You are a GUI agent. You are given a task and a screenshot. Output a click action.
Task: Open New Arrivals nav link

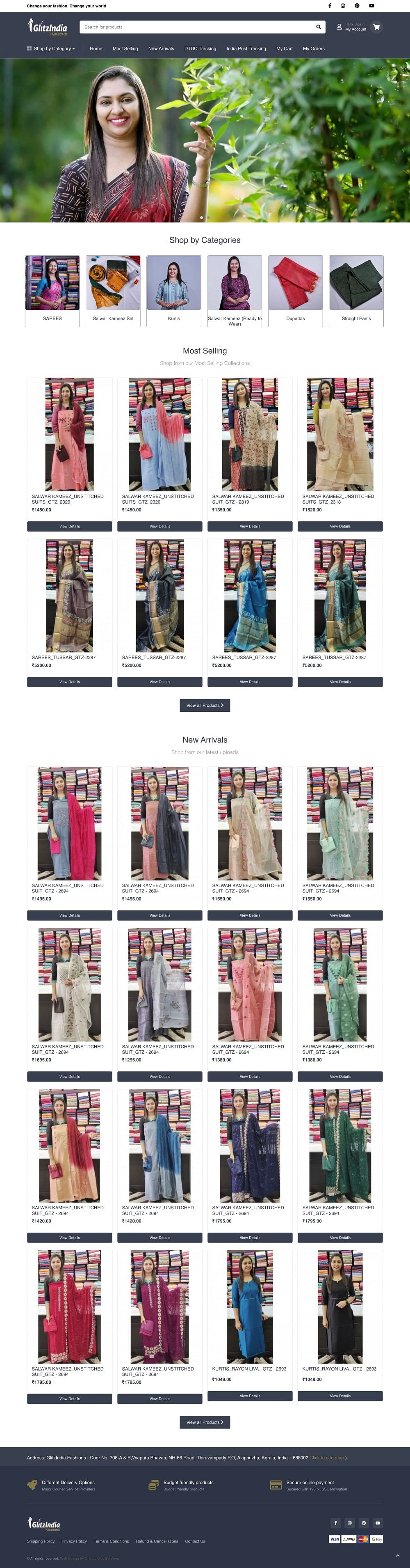pos(161,49)
